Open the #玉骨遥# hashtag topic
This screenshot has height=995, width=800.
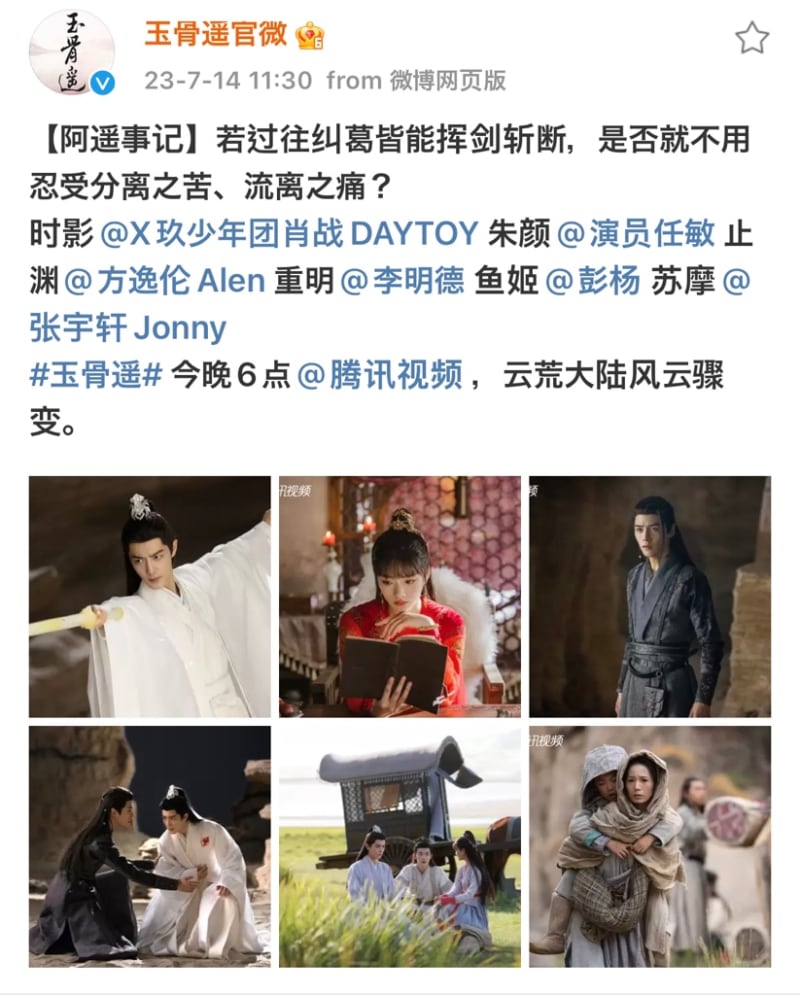coord(96,376)
